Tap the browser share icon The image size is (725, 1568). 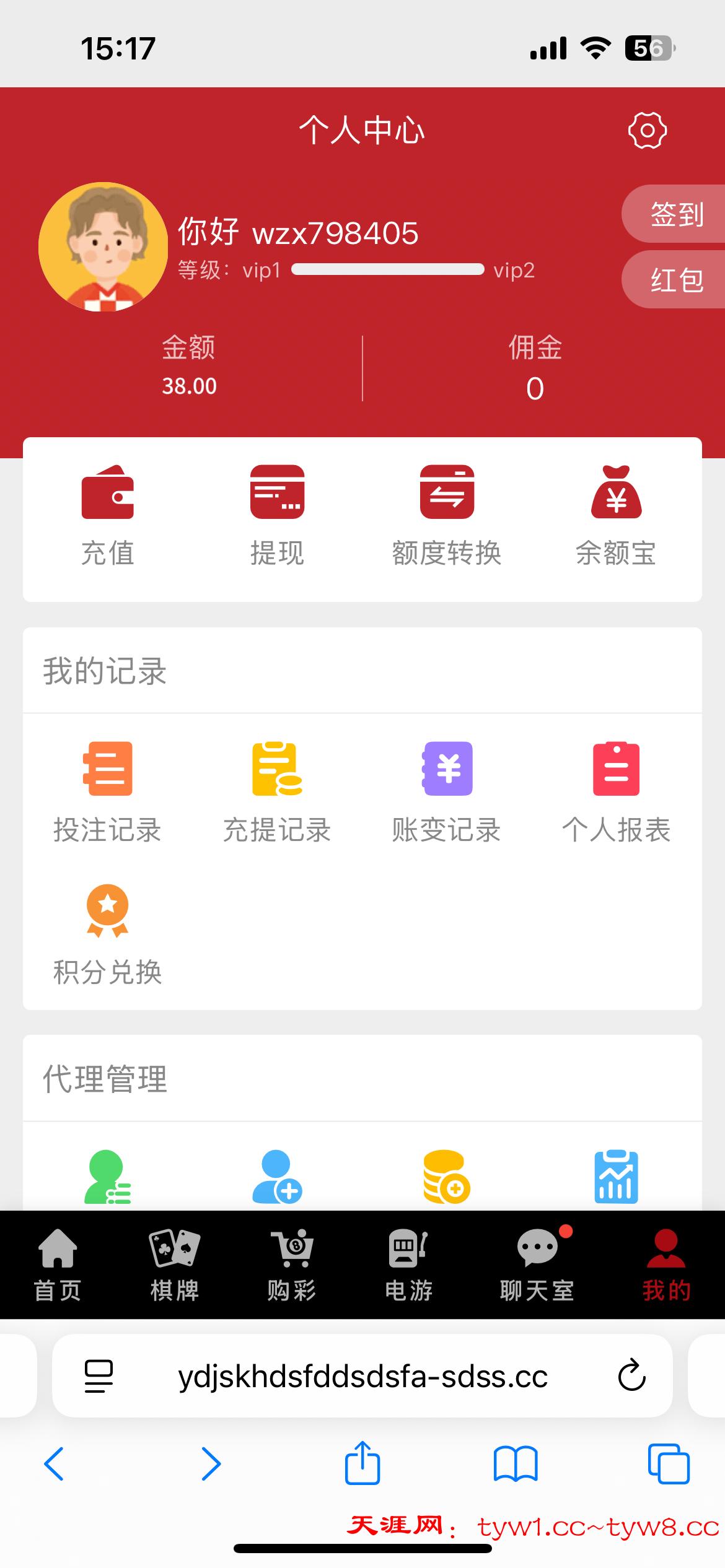[362, 1463]
